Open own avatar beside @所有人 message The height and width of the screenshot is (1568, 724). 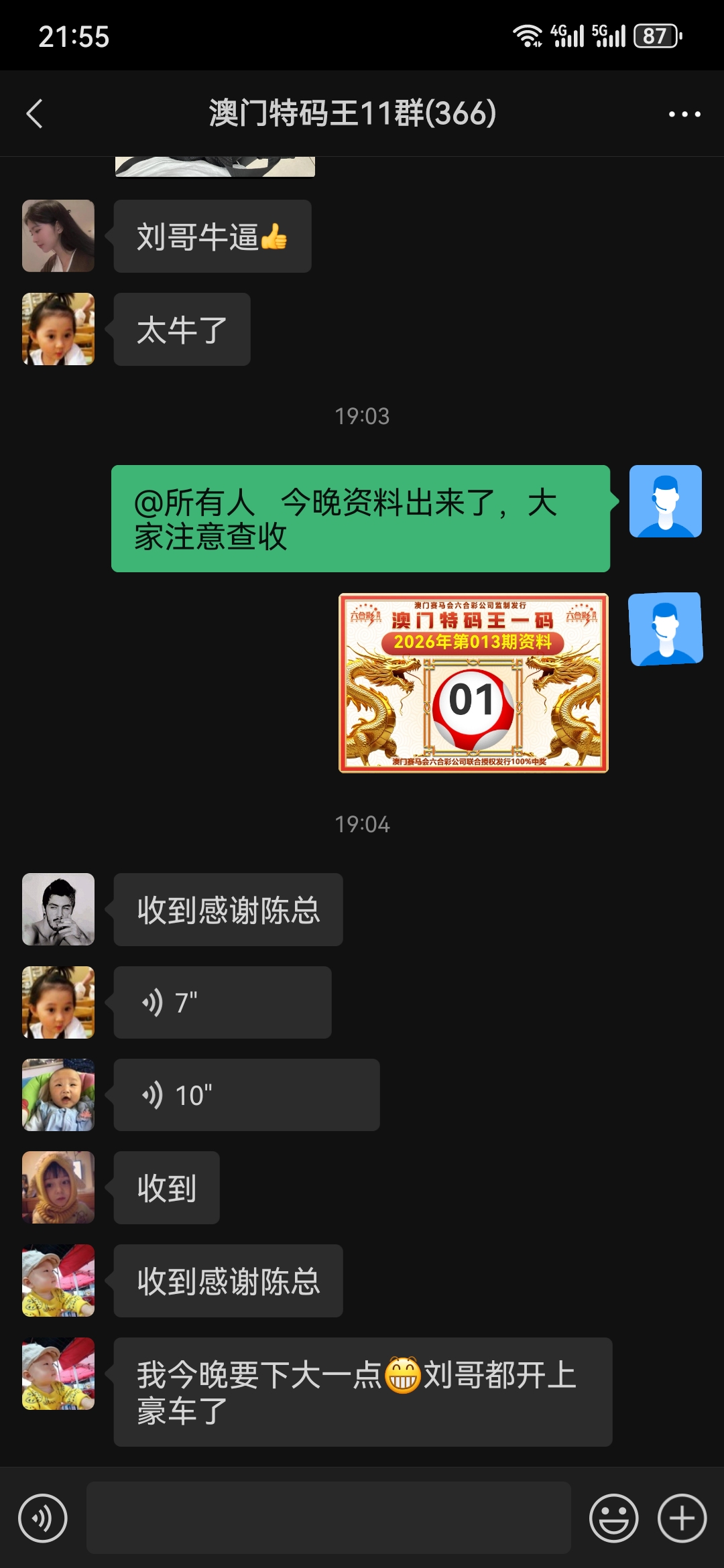665,501
